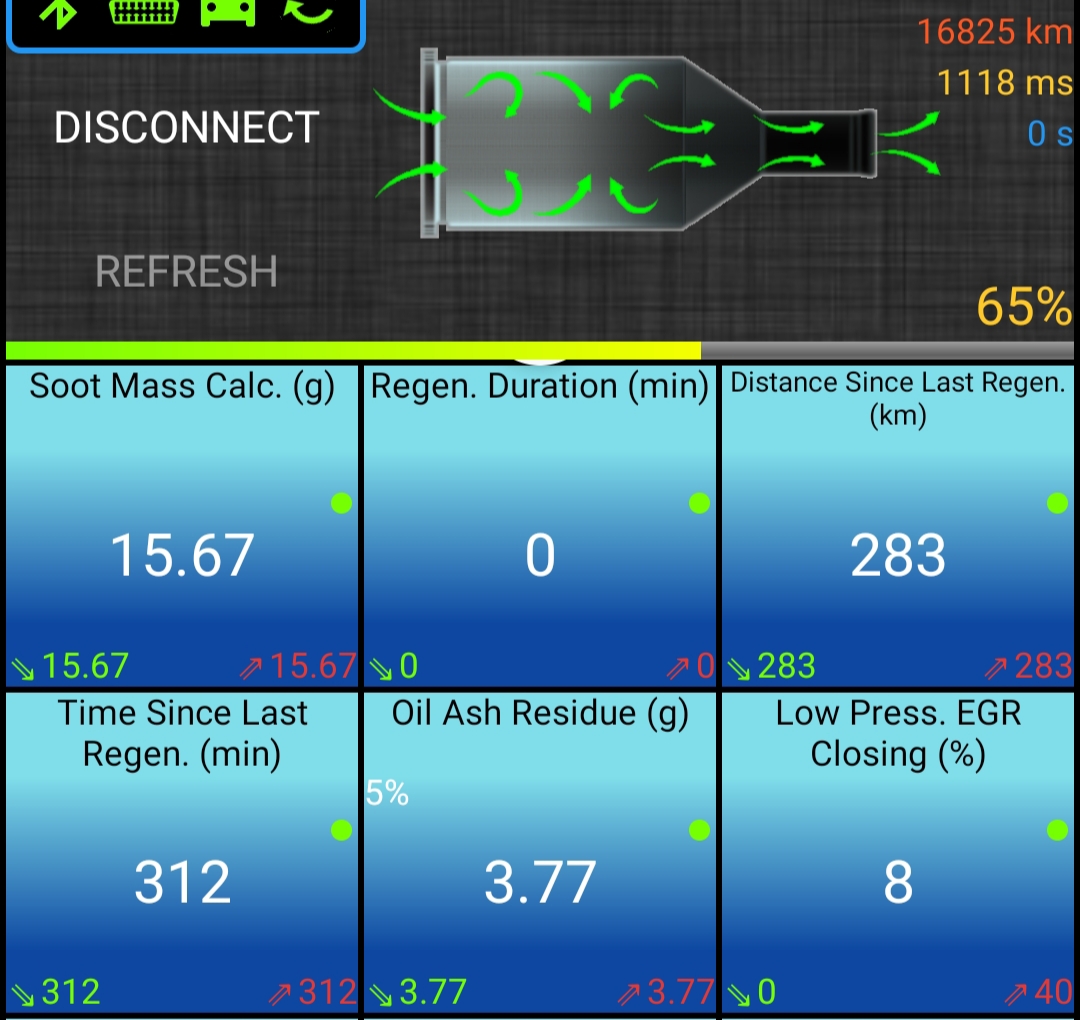This screenshot has width=1080, height=1020.
Task: View the Oil Ash Residue tile
Action: pyautogui.click(x=540, y=853)
